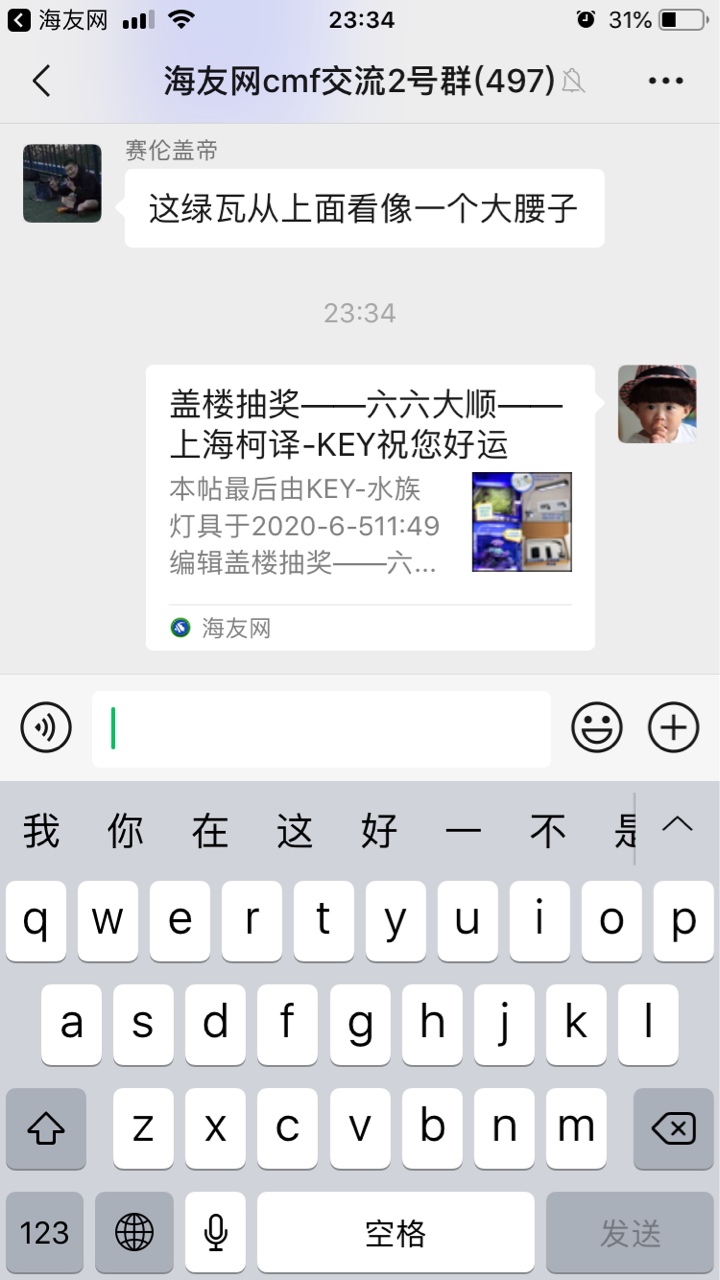Image resolution: width=720 pixels, height=1280 pixels.
Task: Tap the backspace key
Action: pyautogui.click(x=673, y=1129)
